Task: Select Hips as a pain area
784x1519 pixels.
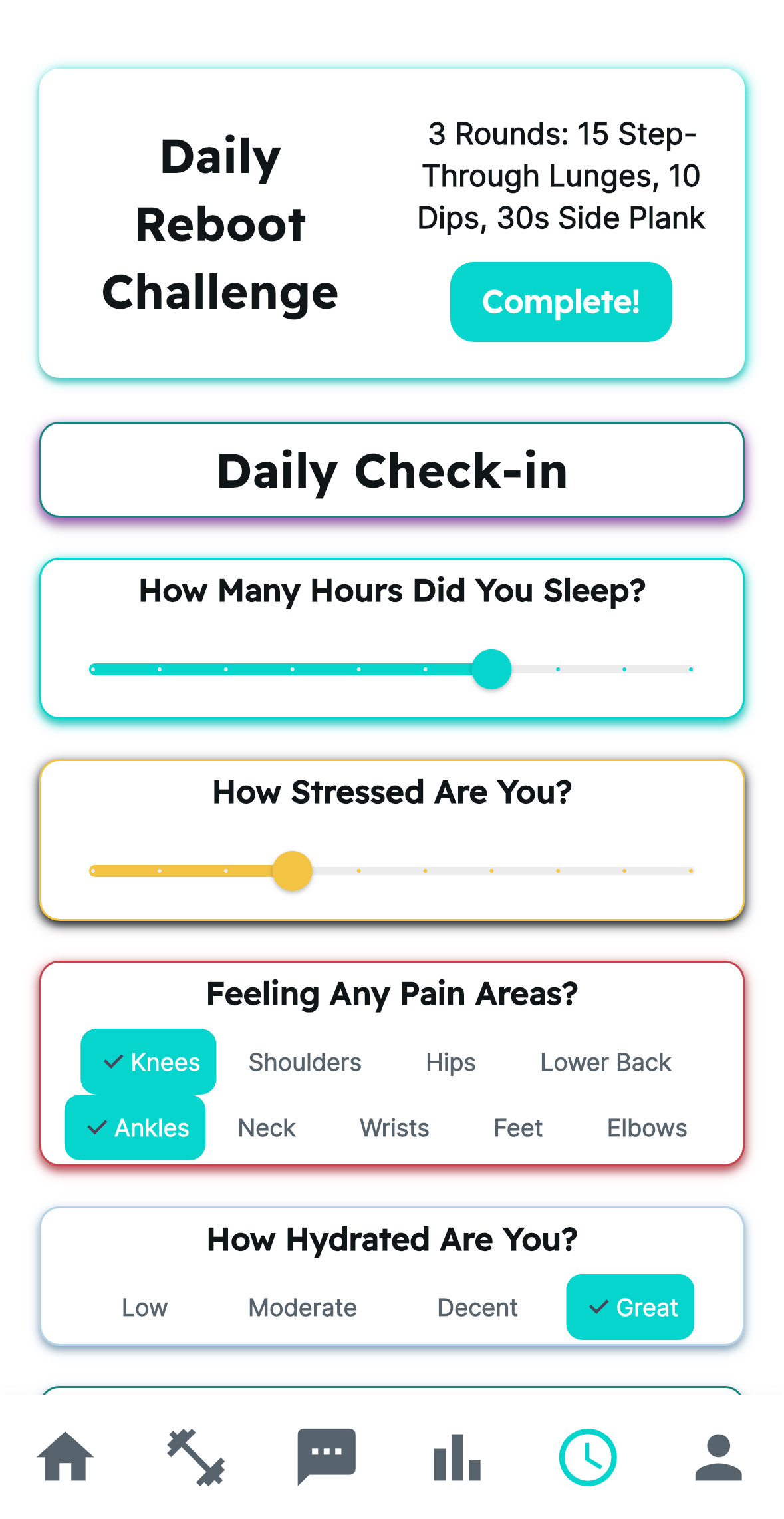Action: pyautogui.click(x=450, y=1063)
